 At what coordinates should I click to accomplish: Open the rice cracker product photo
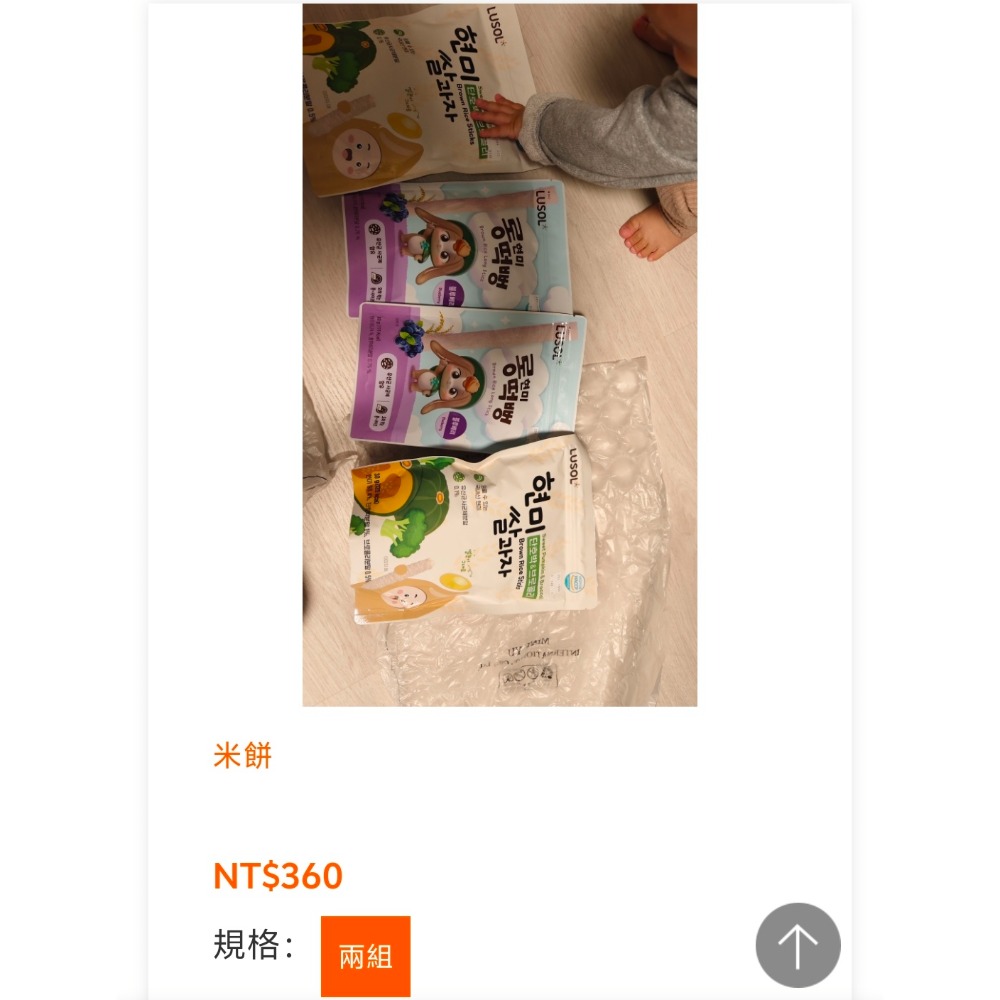point(499,355)
